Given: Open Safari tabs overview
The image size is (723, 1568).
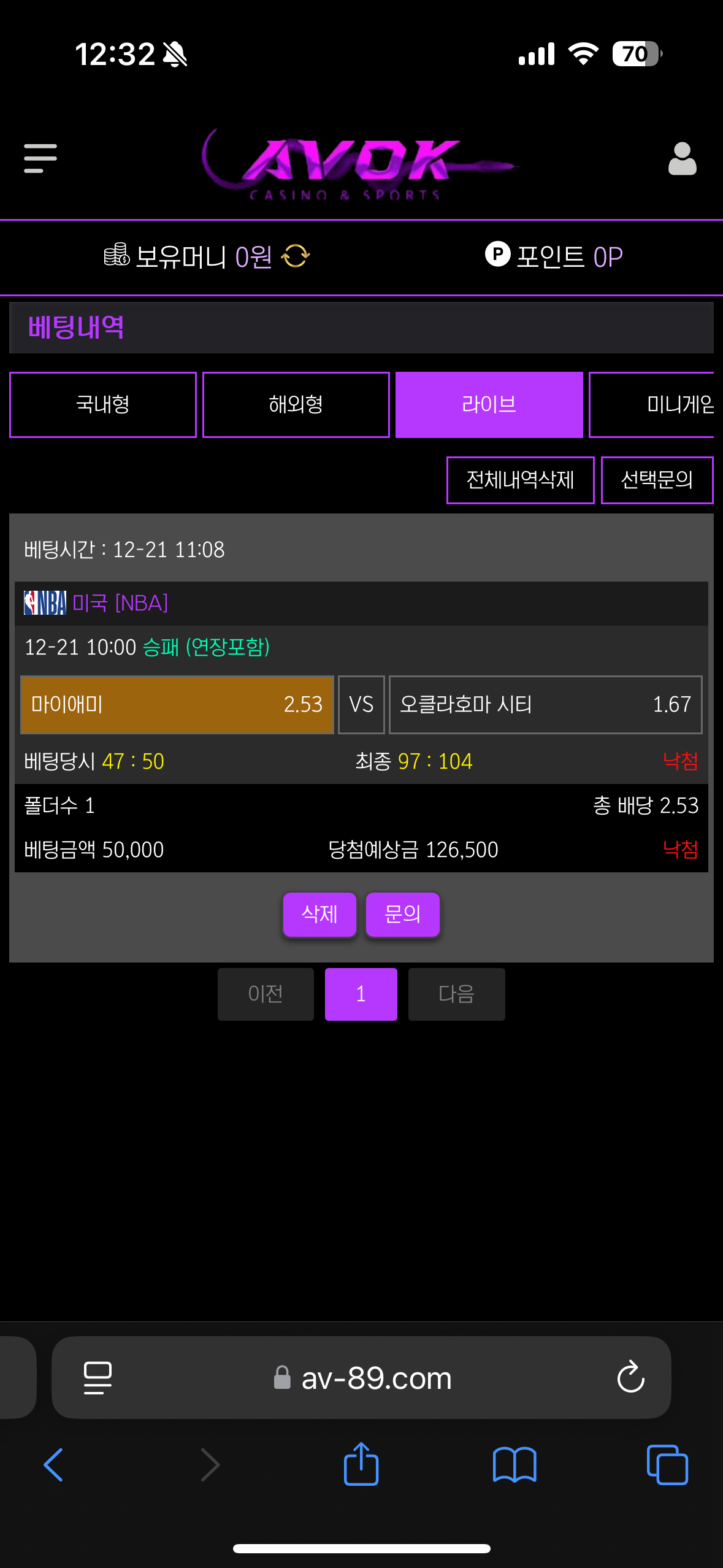Looking at the screenshot, I should [667, 1465].
